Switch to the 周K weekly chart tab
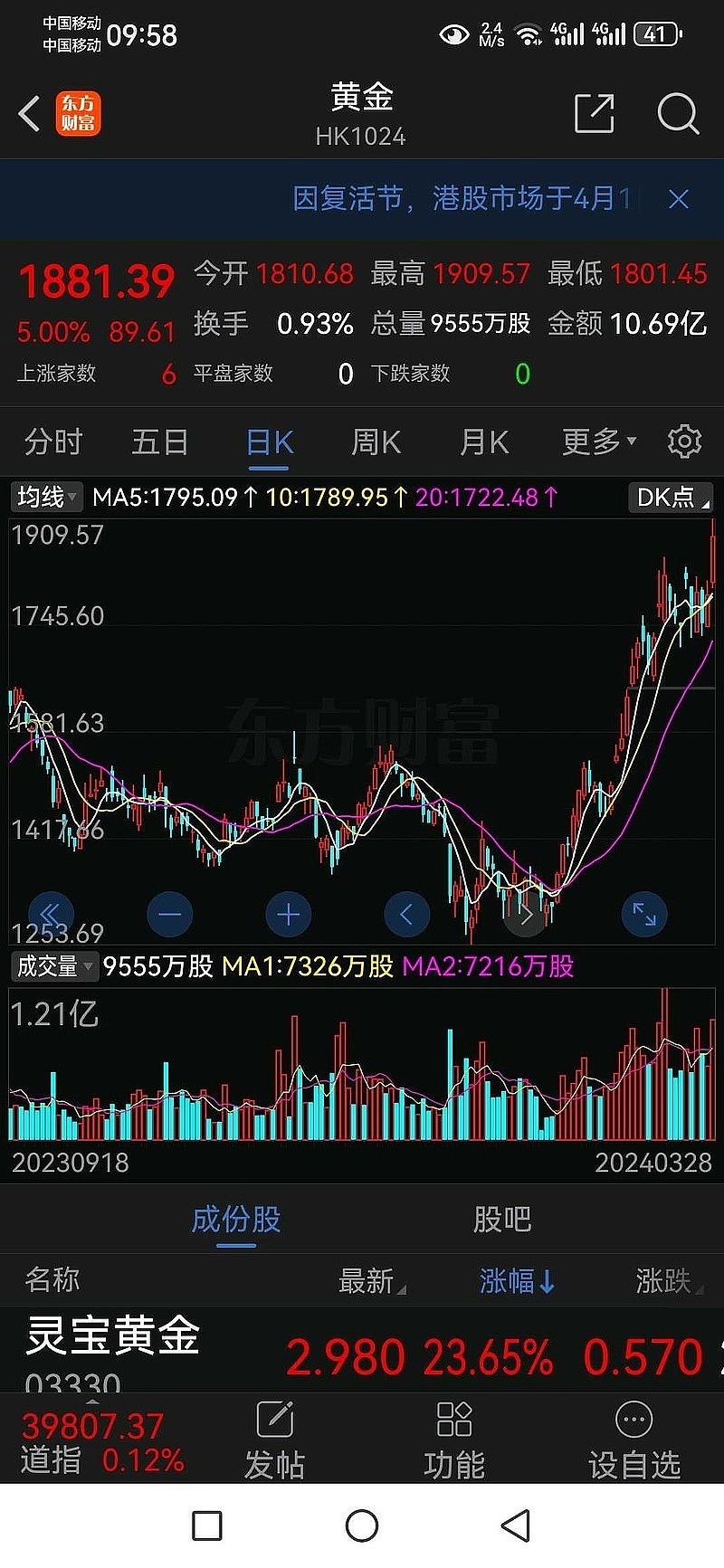Image resolution: width=724 pixels, height=1568 pixels. (x=374, y=441)
